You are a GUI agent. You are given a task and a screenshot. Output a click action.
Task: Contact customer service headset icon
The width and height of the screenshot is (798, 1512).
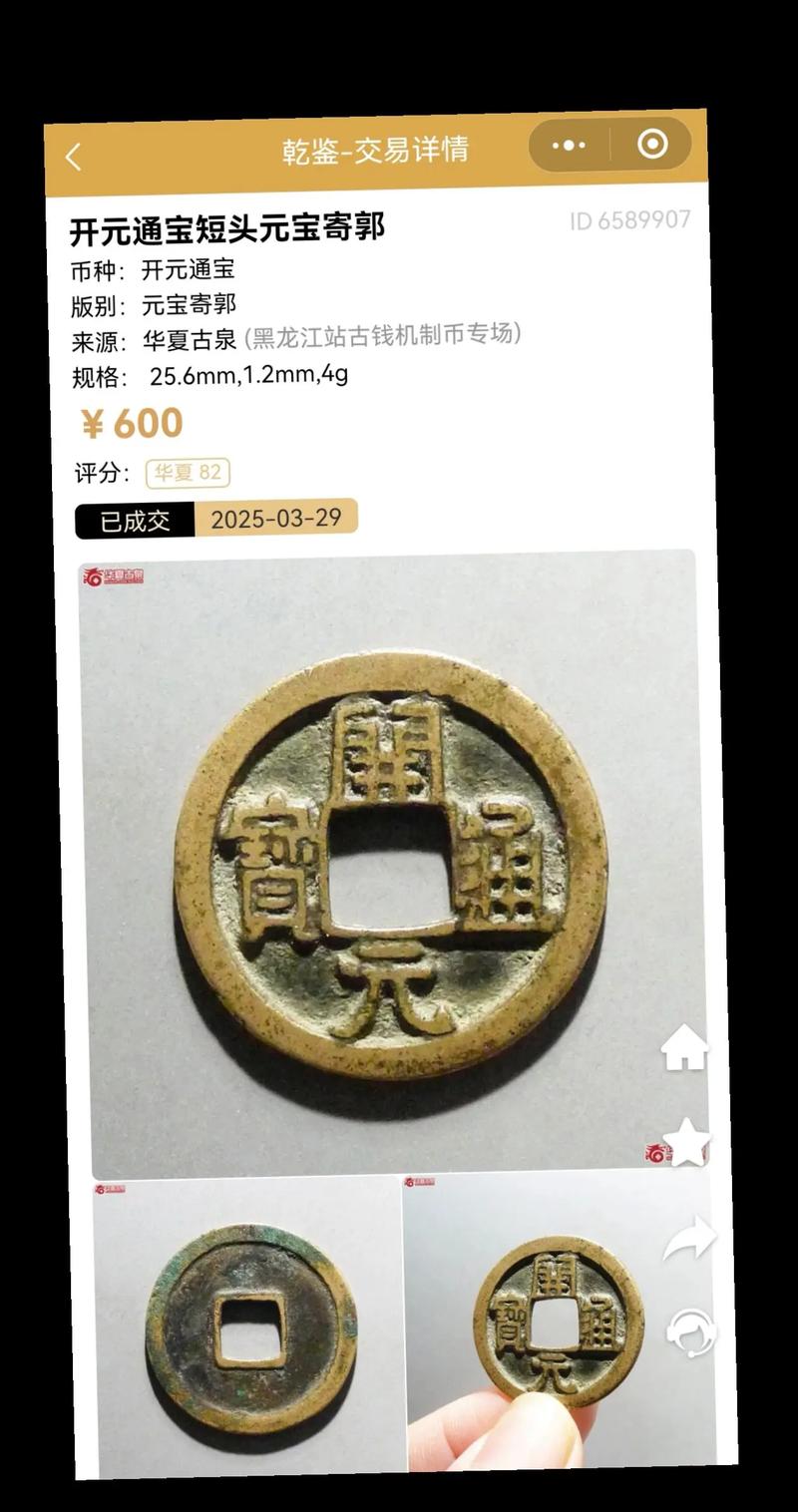pyautogui.click(x=691, y=1333)
